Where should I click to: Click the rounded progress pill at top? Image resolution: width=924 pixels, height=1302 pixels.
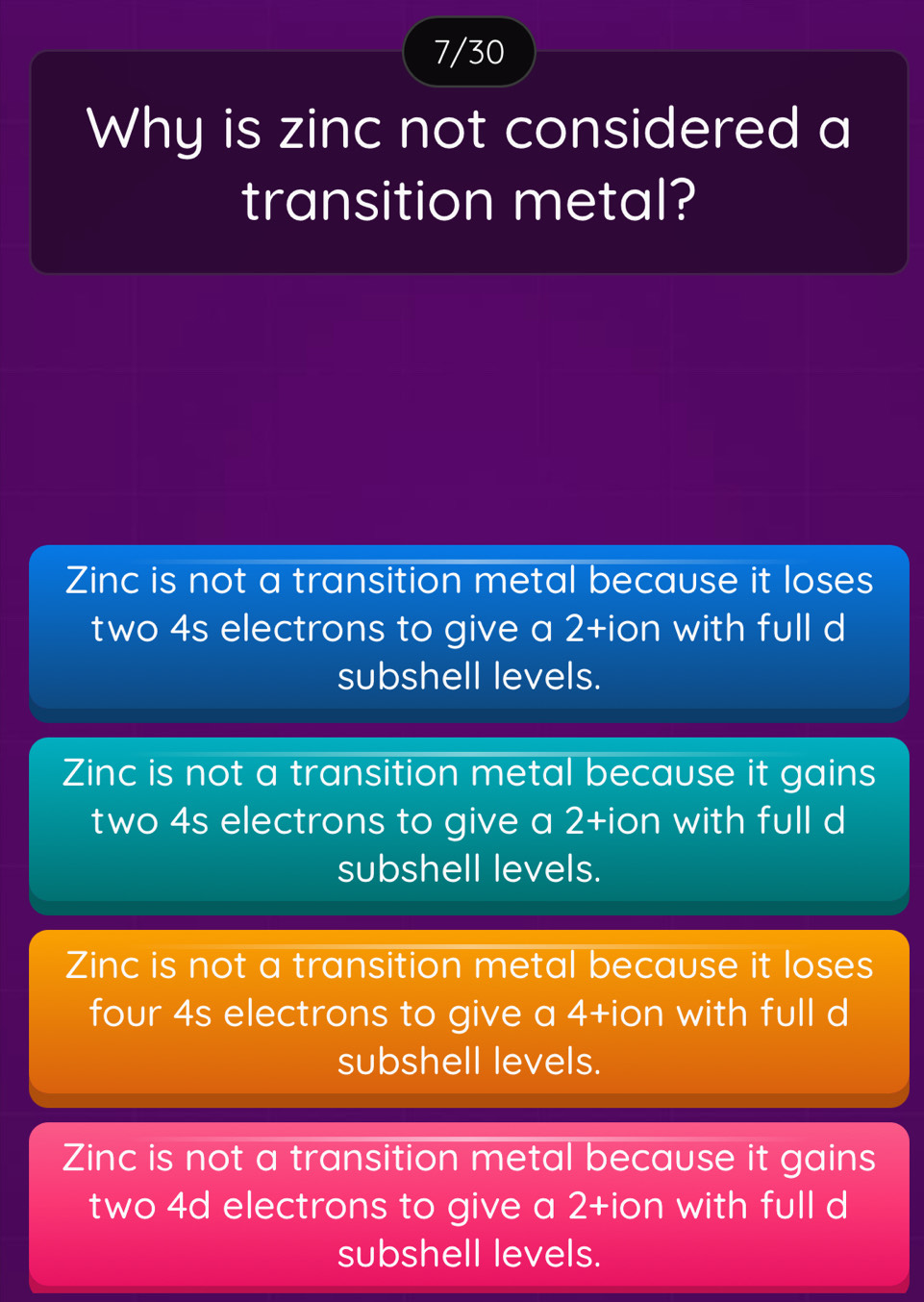click(468, 53)
